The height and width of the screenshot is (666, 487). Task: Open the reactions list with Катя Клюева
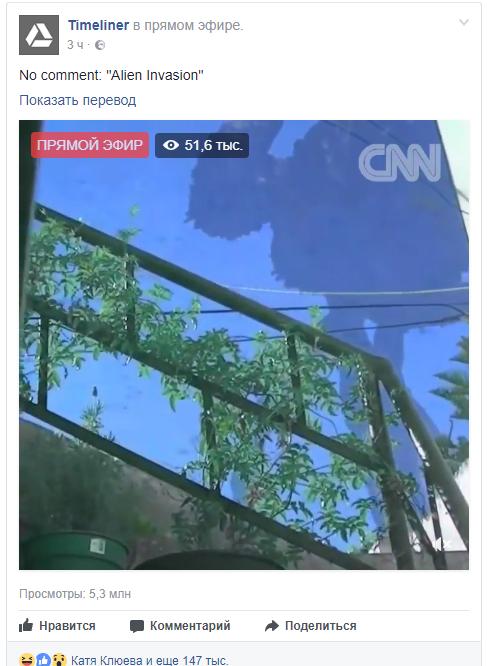[x=149, y=660]
